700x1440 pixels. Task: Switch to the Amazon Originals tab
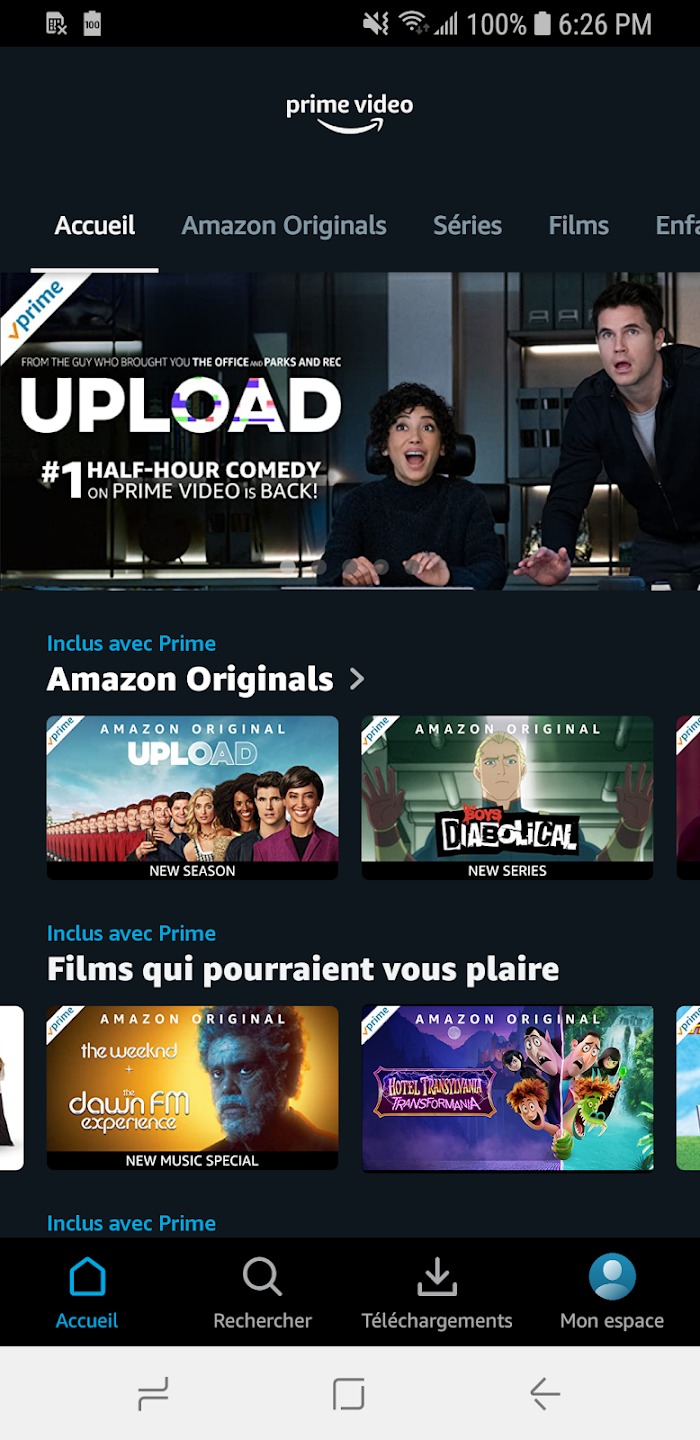tap(284, 226)
